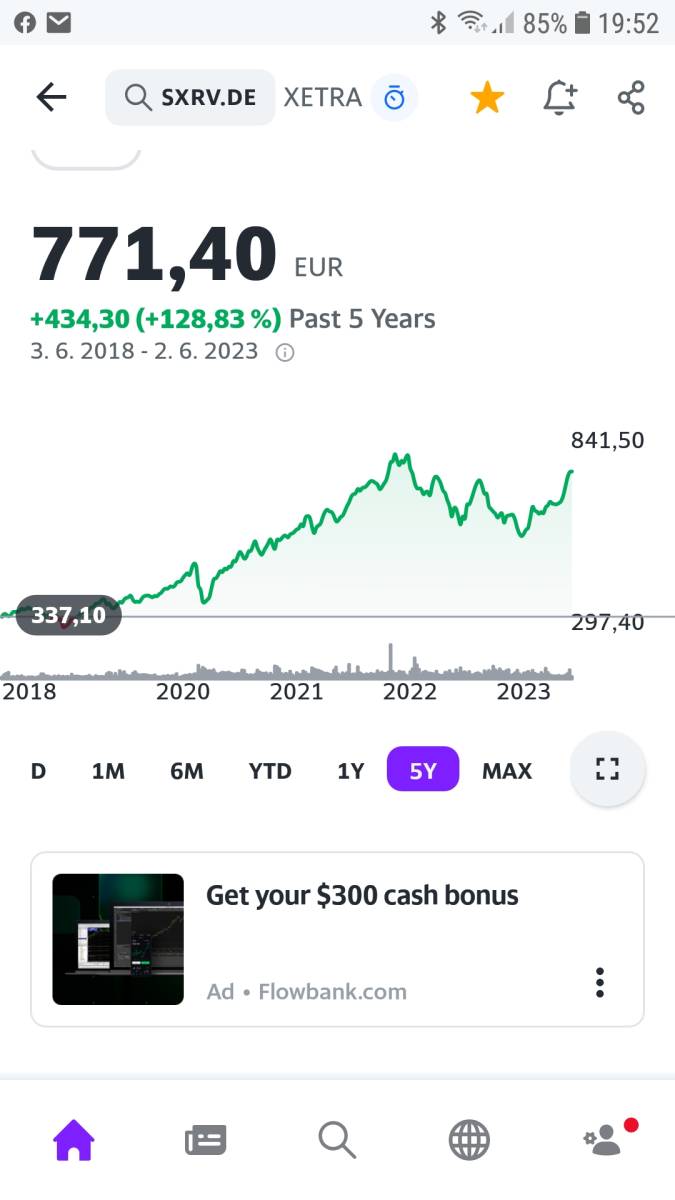Switch chart to the D range
Viewport: 675px width, 1200px height.
click(x=38, y=771)
